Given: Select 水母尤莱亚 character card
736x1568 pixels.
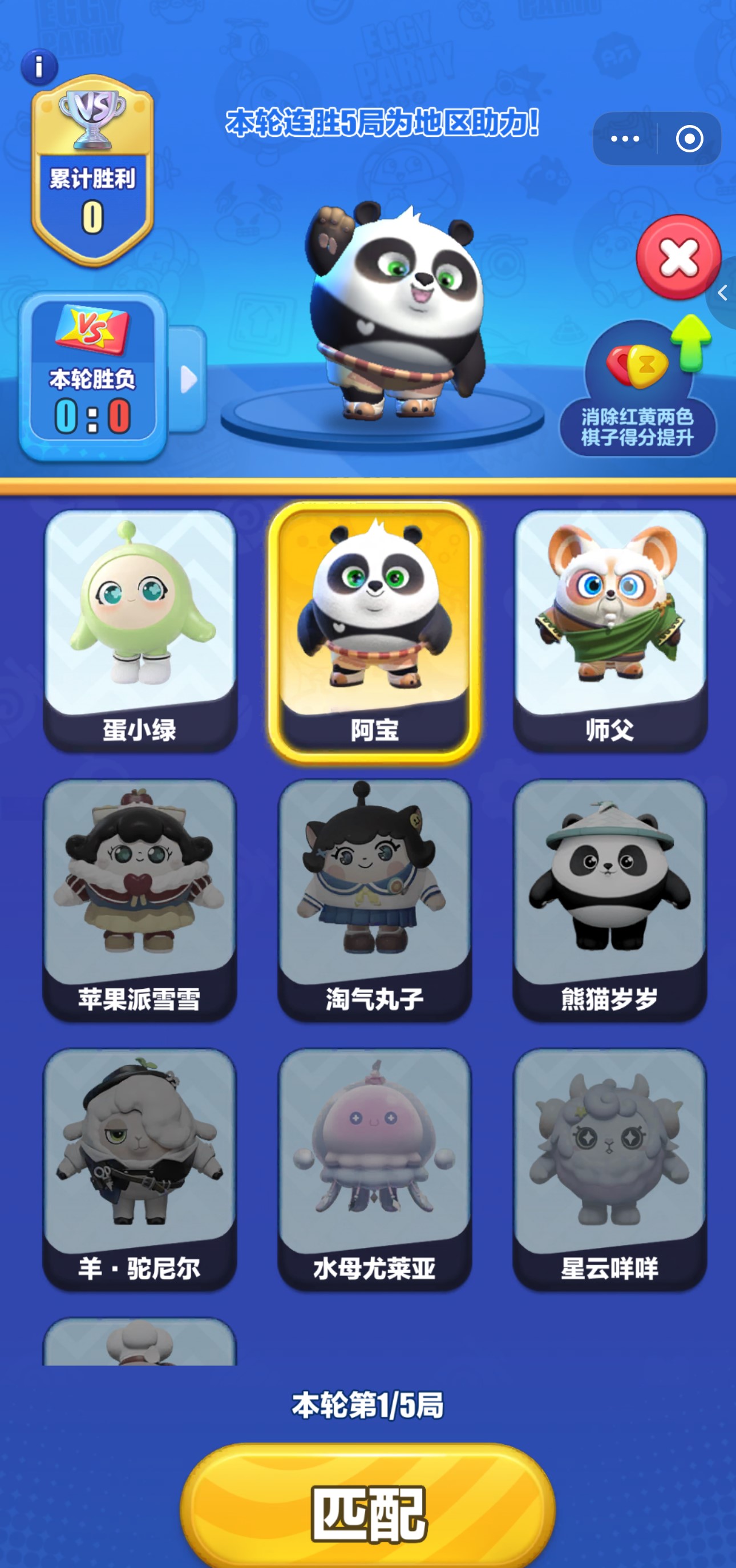Looking at the screenshot, I should (x=374, y=1168).
